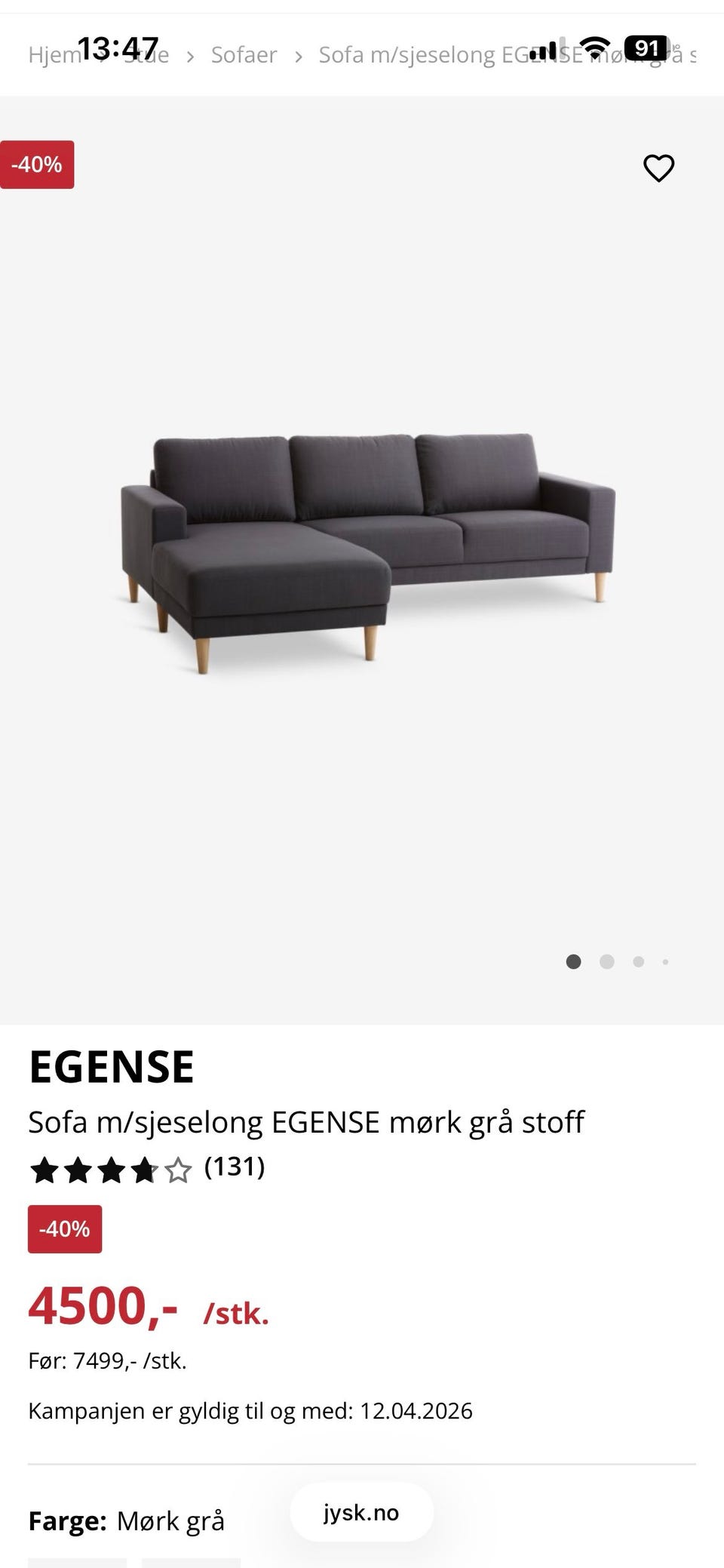Expand the breadcrumb chevron after Sofaer
This screenshot has height=1568, width=724.
[298, 54]
